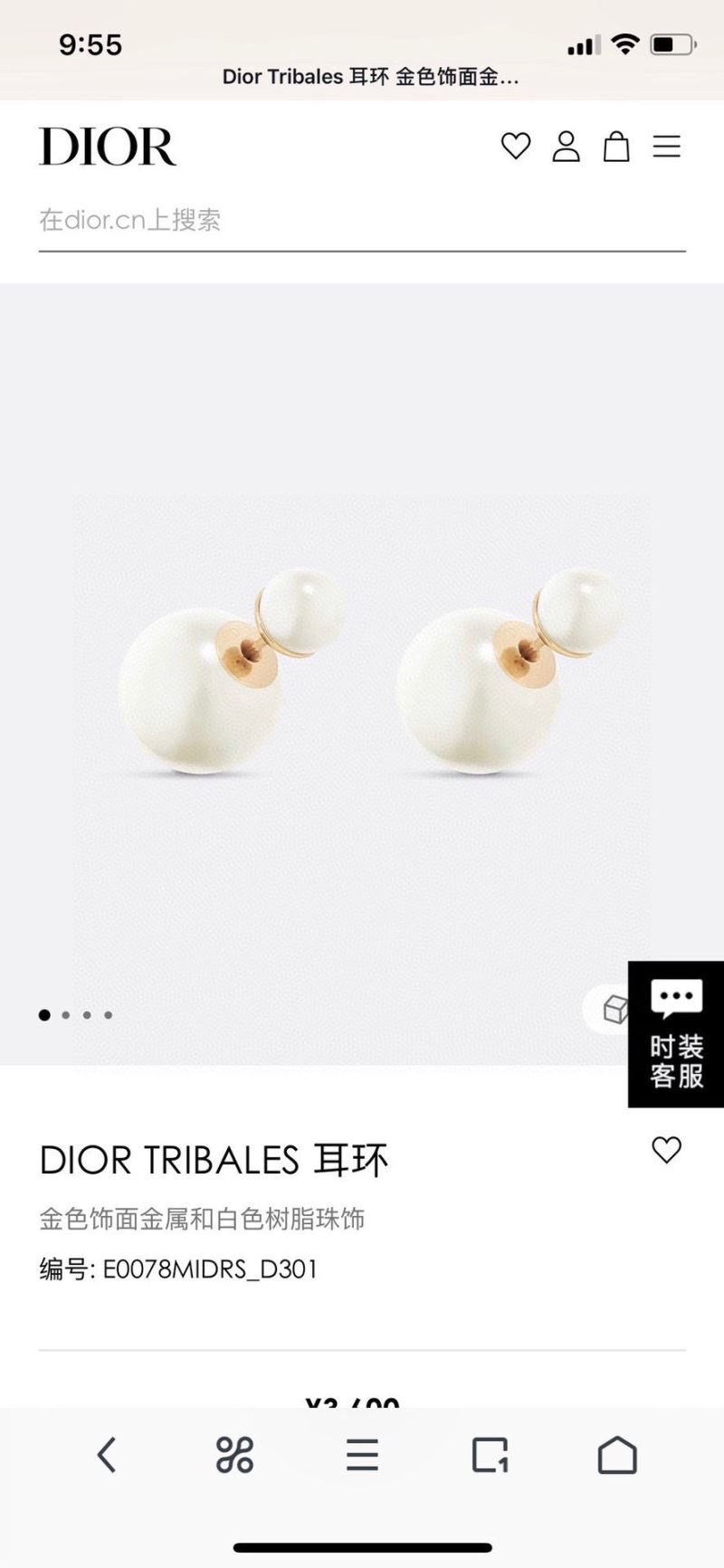Jump to the first image via carousel indicator
The width and height of the screenshot is (724, 1568).
pos(44,1015)
